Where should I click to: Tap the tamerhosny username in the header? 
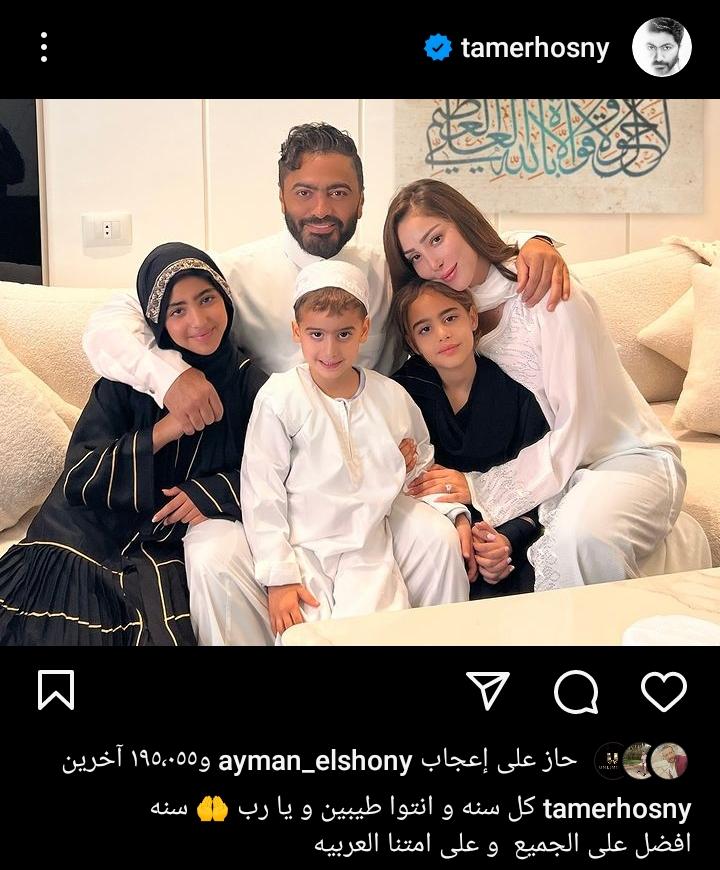click(x=534, y=48)
